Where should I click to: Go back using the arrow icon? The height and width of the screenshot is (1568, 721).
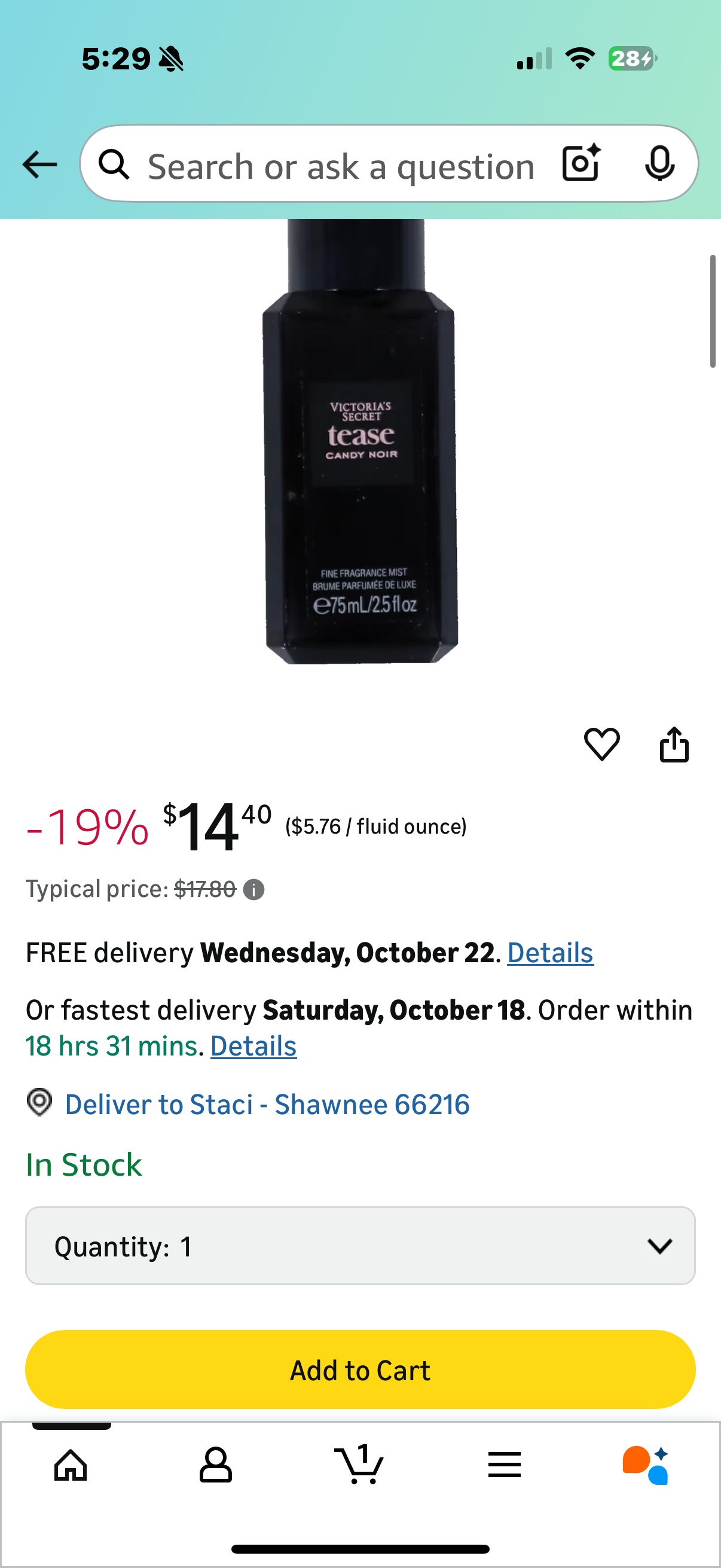pos(39,164)
